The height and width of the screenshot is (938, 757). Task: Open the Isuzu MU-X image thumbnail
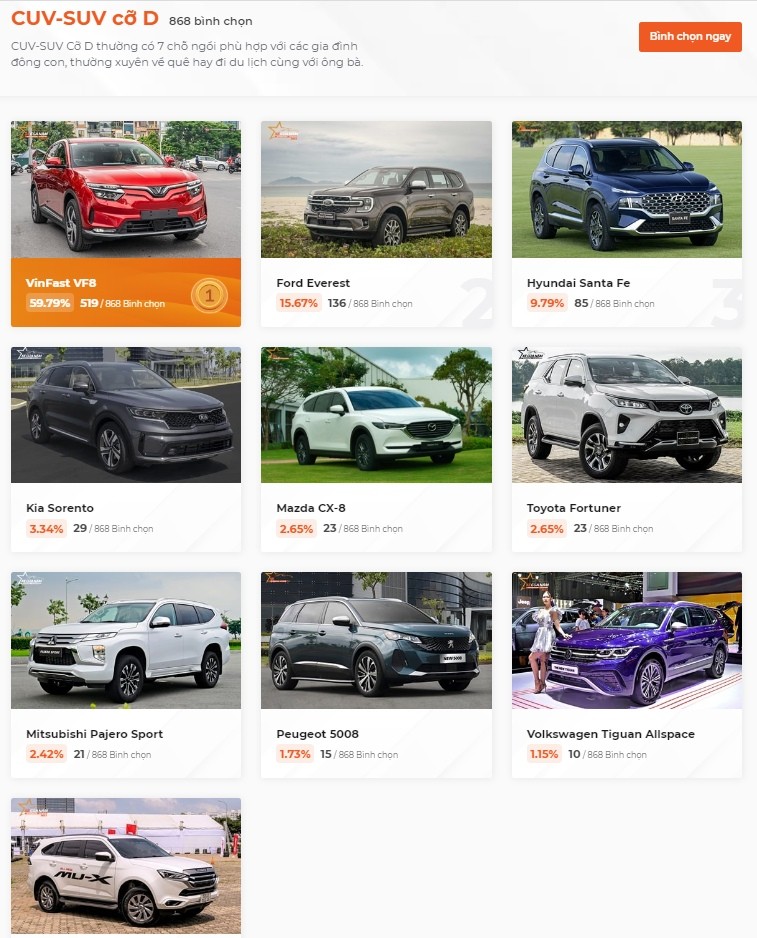125,865
